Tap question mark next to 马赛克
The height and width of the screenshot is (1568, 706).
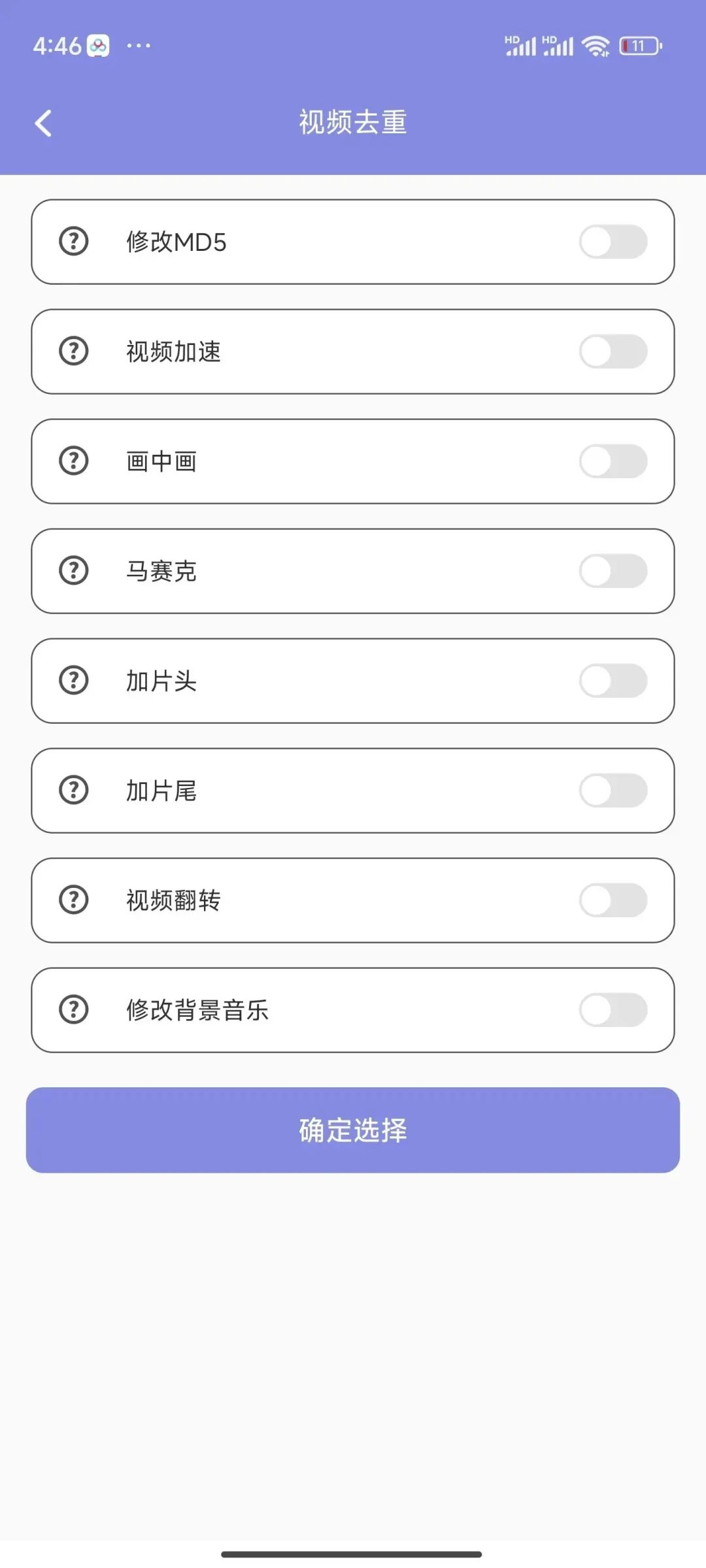pyautogui.click(x=74, y=571)
